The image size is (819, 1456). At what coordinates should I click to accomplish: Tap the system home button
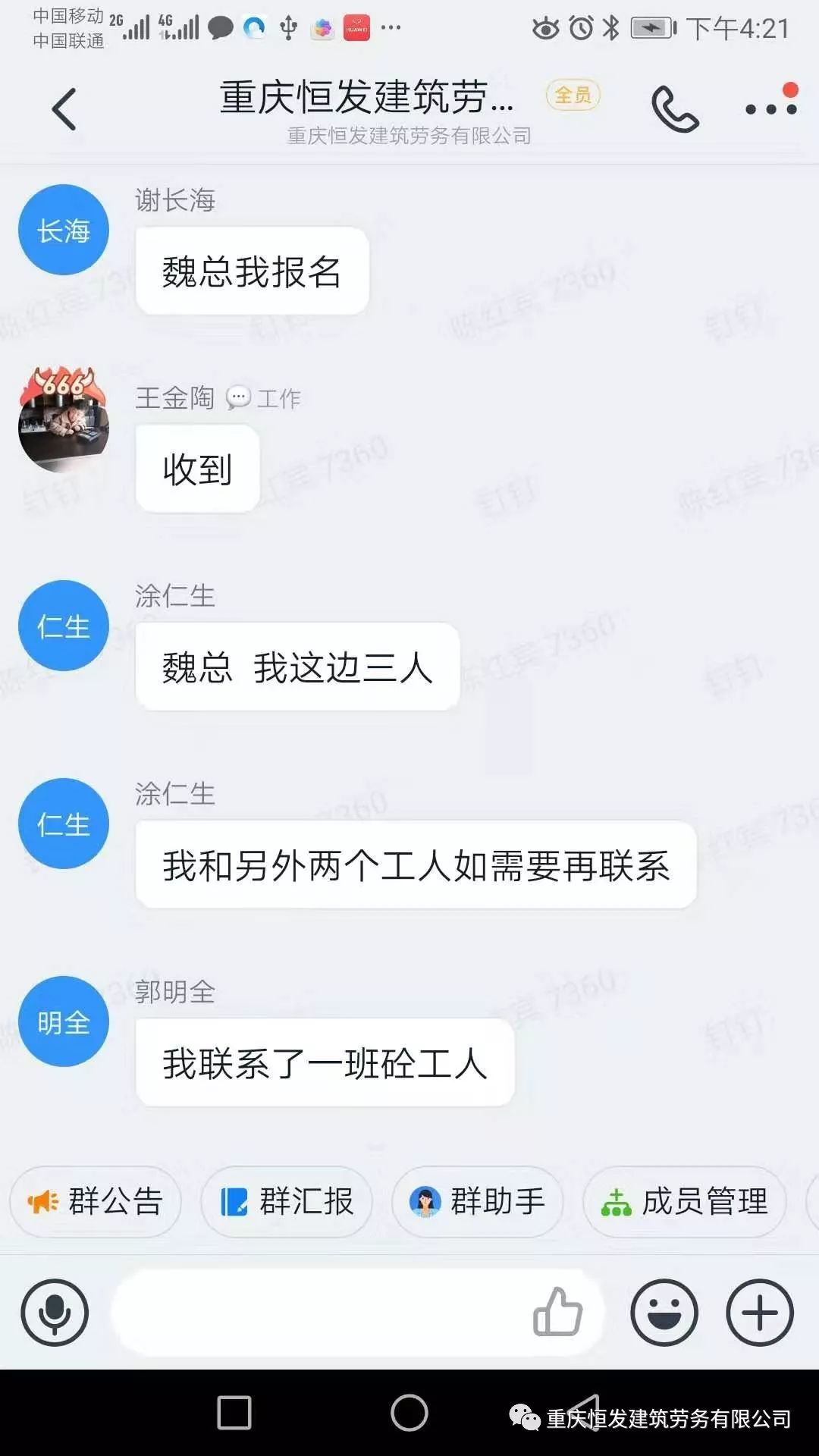click(409, 1413)
